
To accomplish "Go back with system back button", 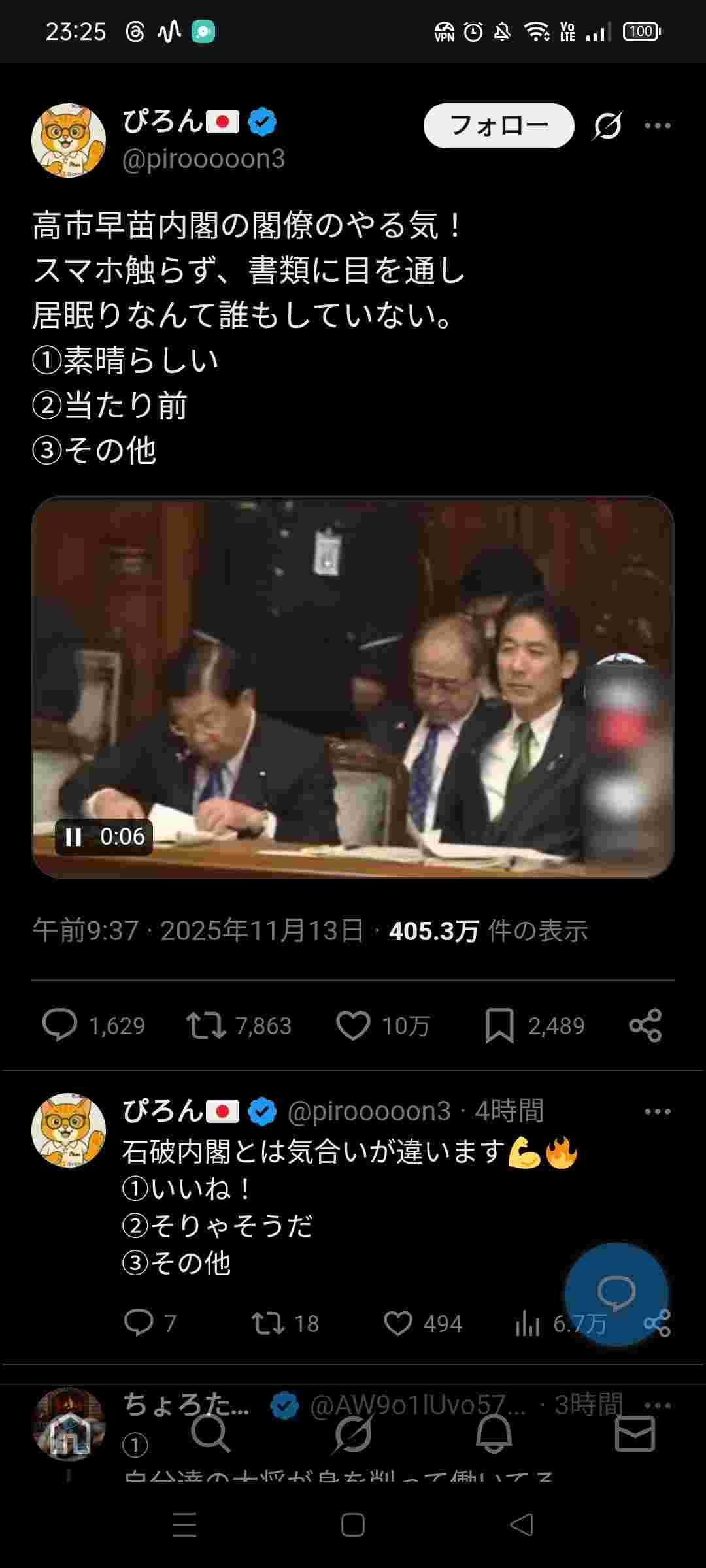I will (522, 1525).
